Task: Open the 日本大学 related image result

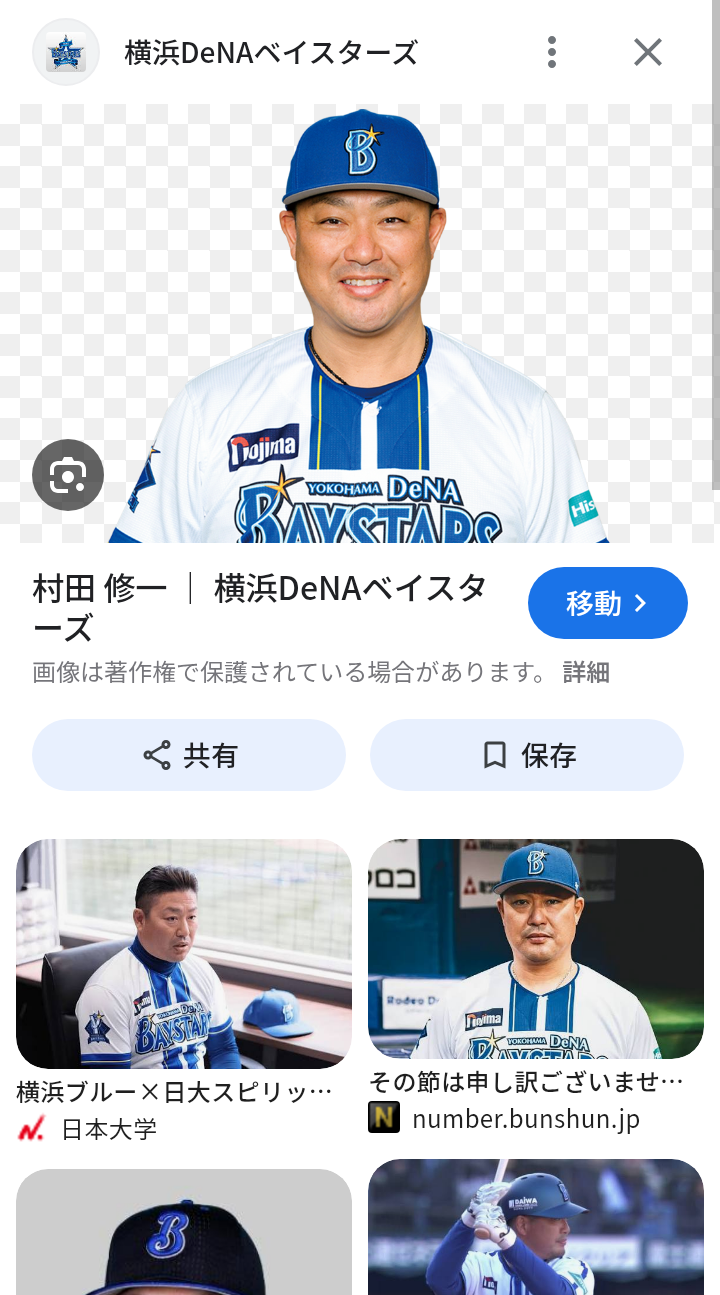Action: pyautogui.click(x=184, y=953)
